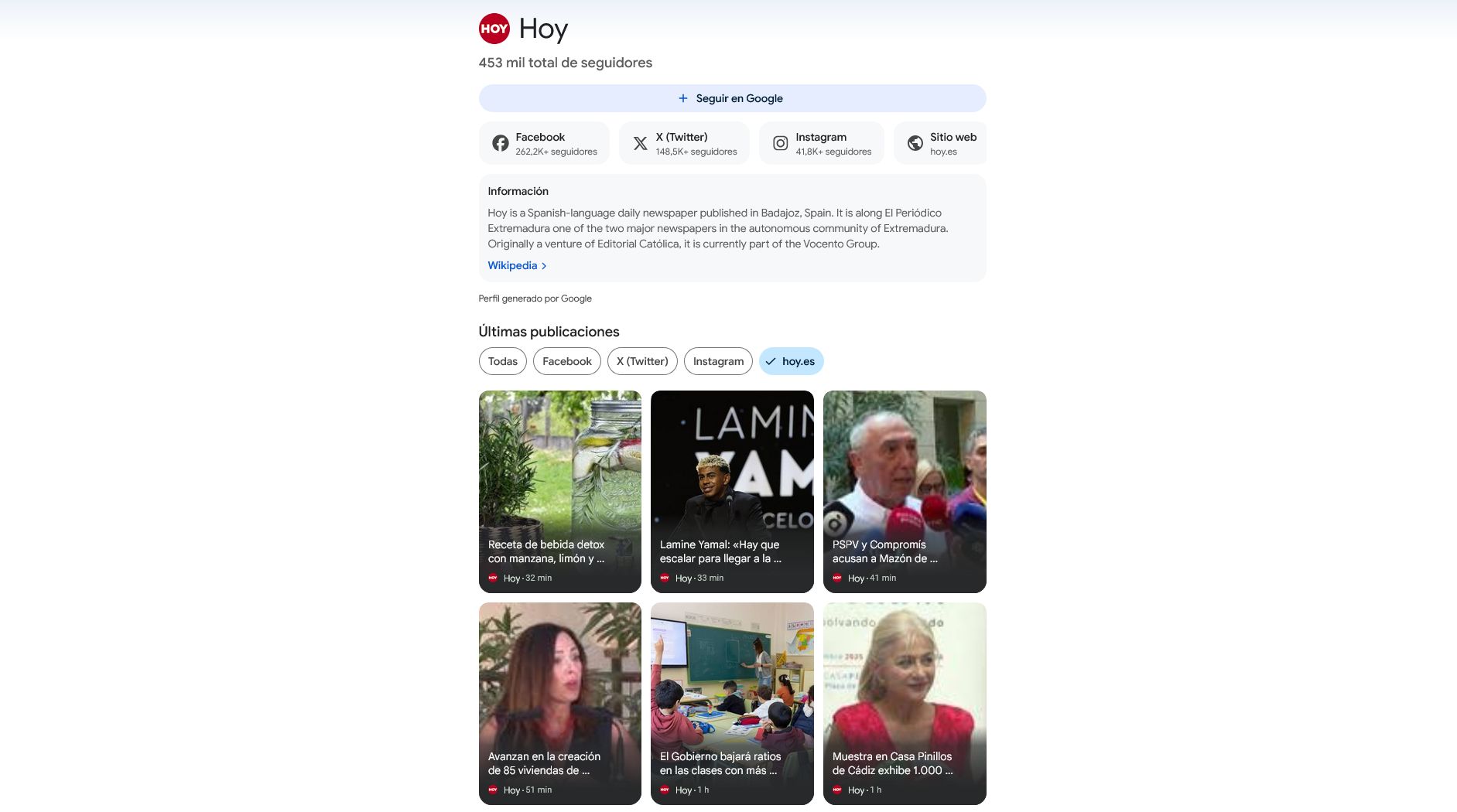Read the Casa Pinillos de Cádiz article

[x=904, y=703]
